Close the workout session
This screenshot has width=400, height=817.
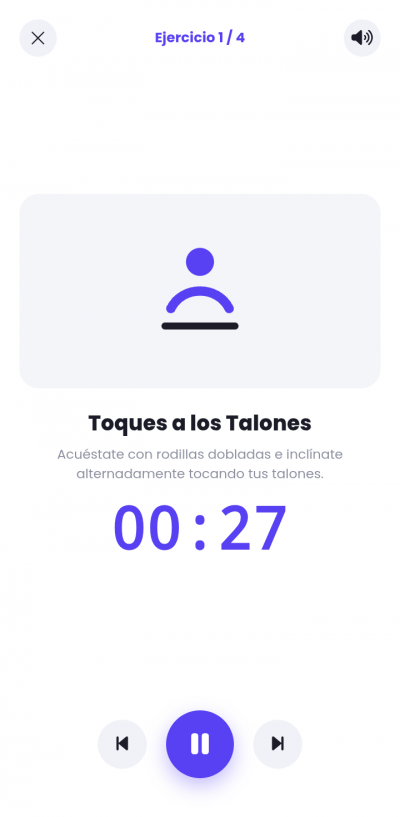[x=38, y=38]
